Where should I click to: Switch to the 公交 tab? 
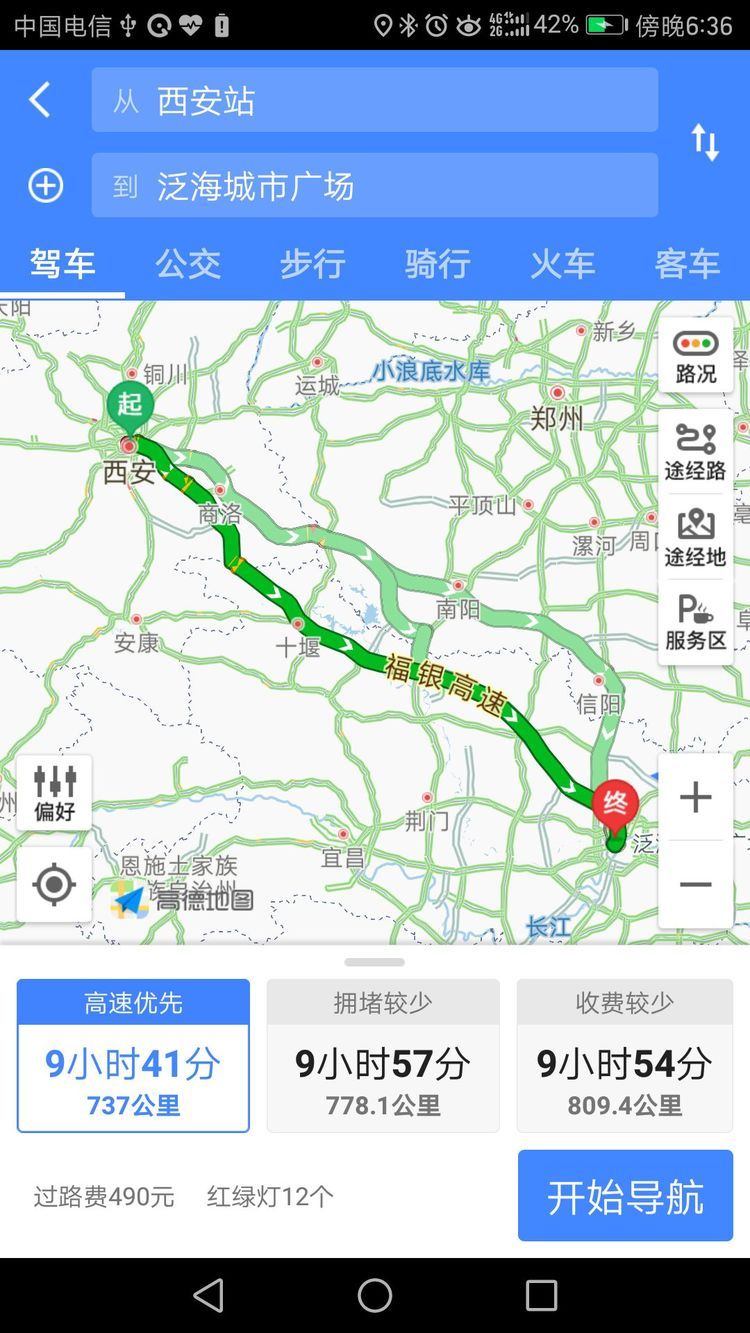188,264
